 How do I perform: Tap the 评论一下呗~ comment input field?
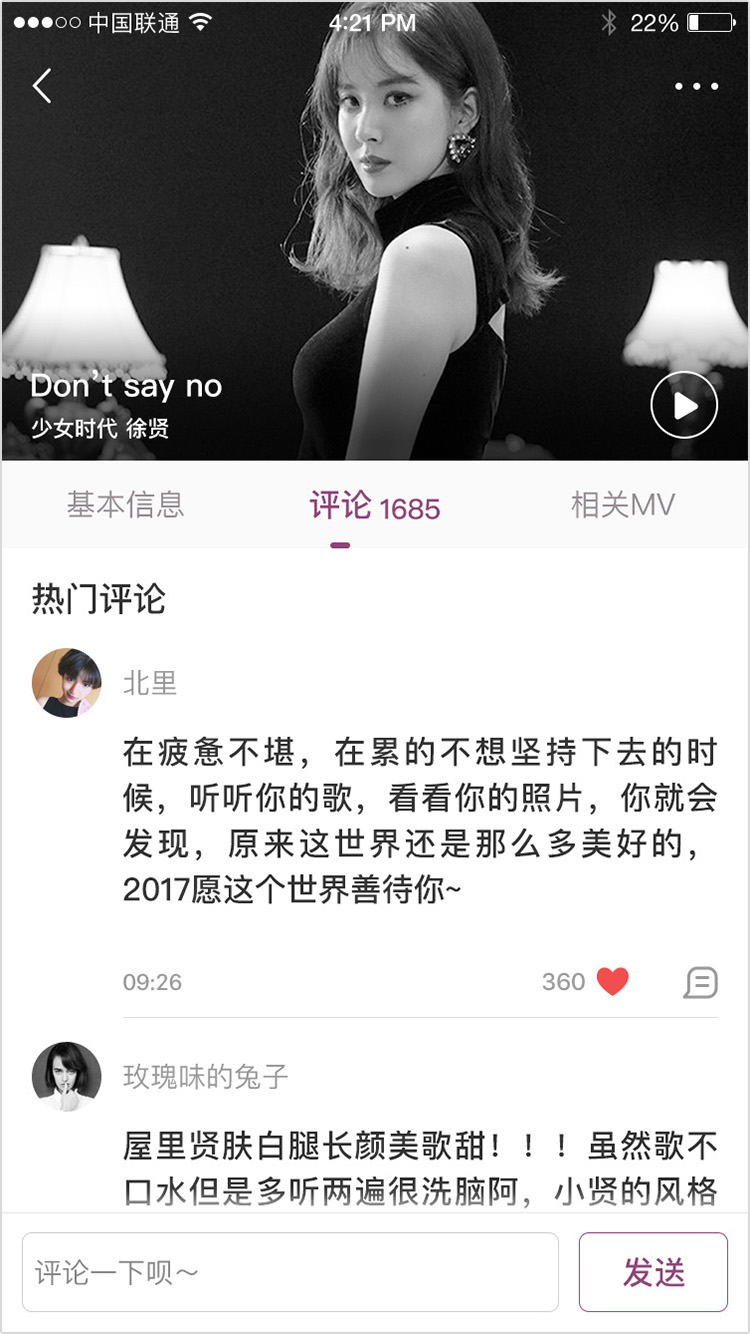point(290,1271)
